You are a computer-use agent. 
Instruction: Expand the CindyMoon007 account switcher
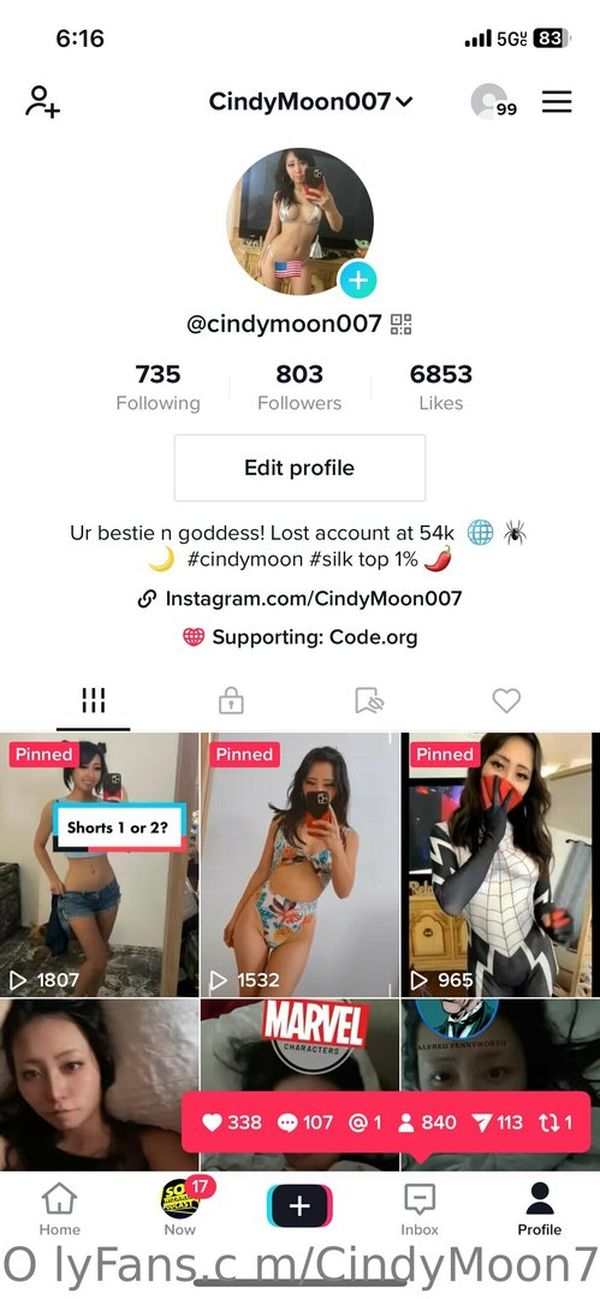pos(311,102)
